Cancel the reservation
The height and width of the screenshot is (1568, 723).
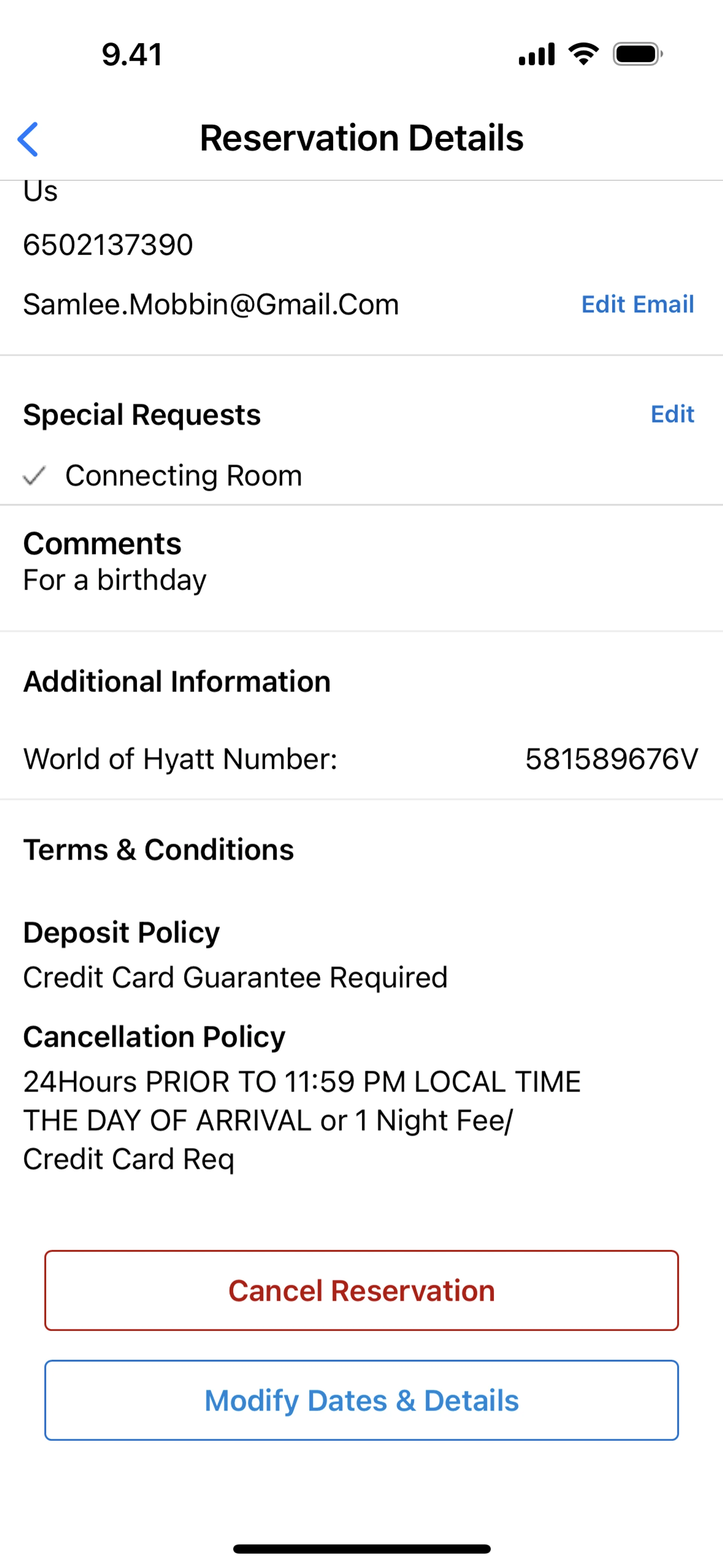pos(361,1290)
